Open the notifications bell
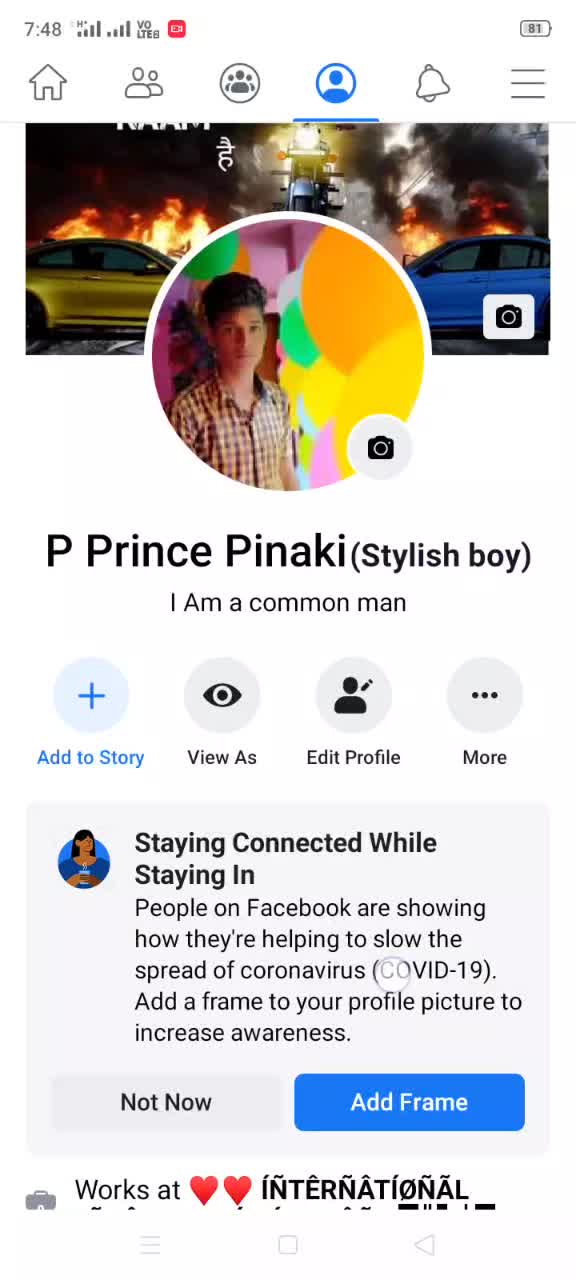Image resolution: width=576 pixels, height=1280 pixels. tap(432, 83)
